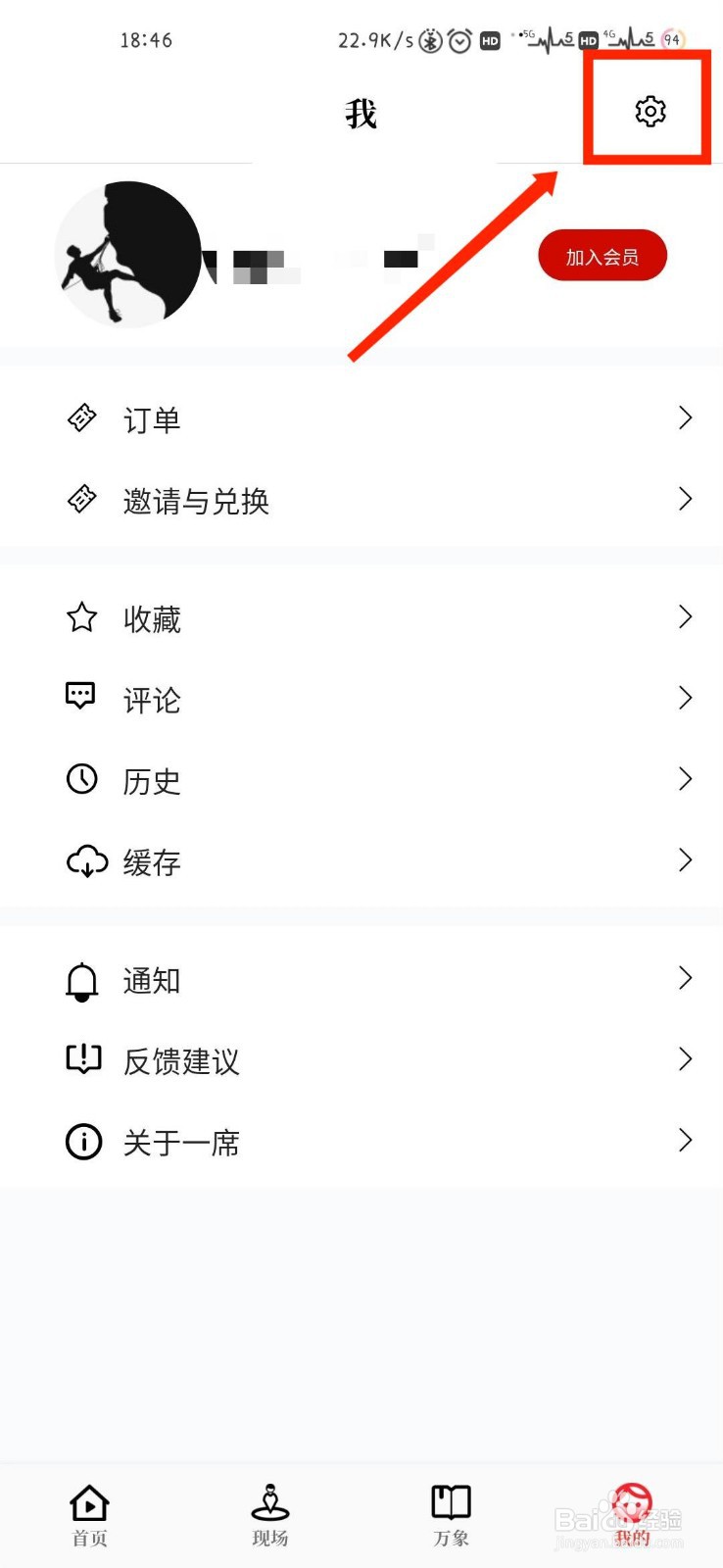The width and height of the screenshot is (723, 1568).
Task: Tap the 加入会员 button
Action: pos(602,256)
